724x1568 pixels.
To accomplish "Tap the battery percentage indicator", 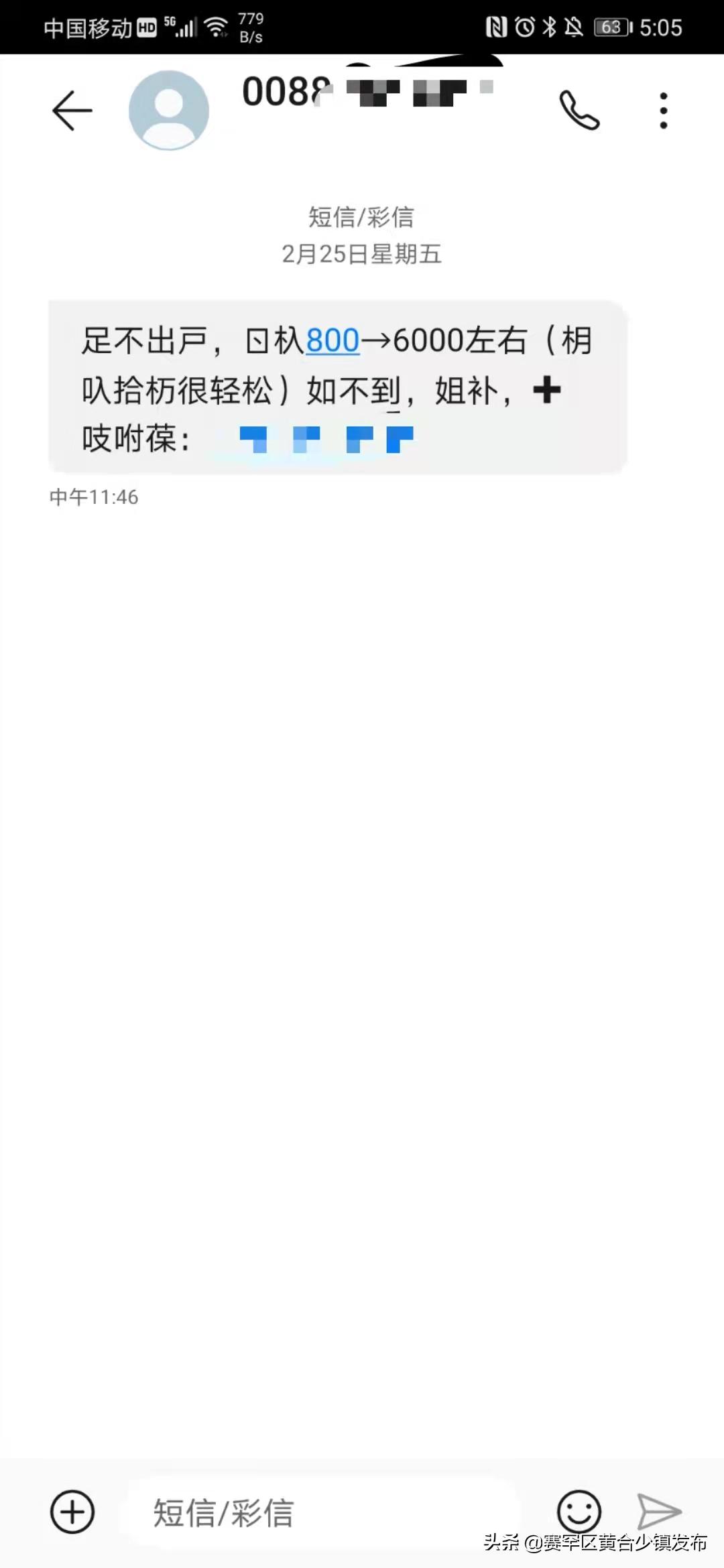I will coord(611,27).
